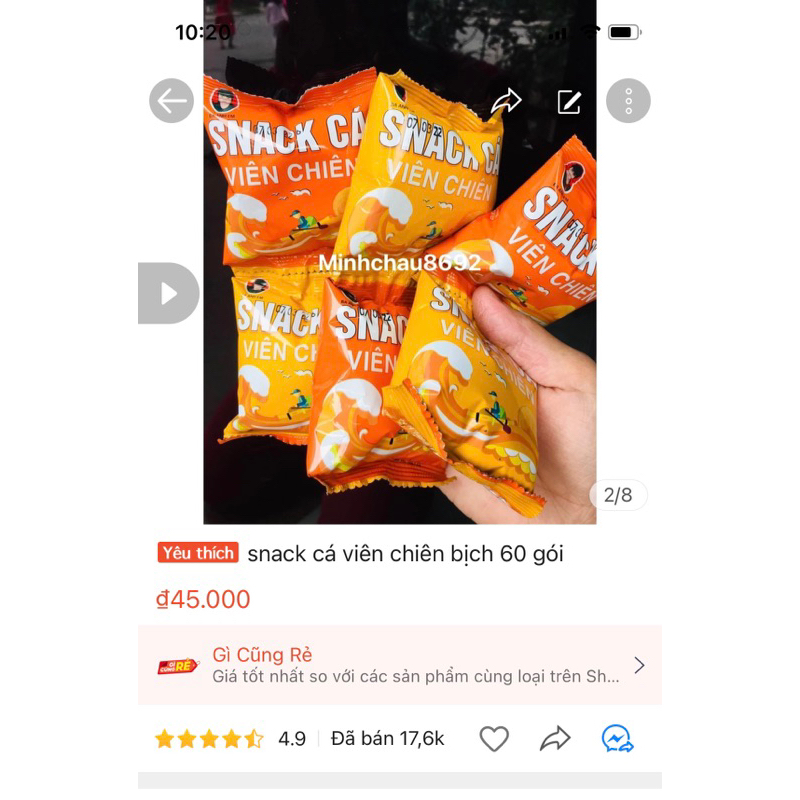Go back using the arrow icon
Image resolution: width=800 pixels, height=800 pixels.
(171, 101)
